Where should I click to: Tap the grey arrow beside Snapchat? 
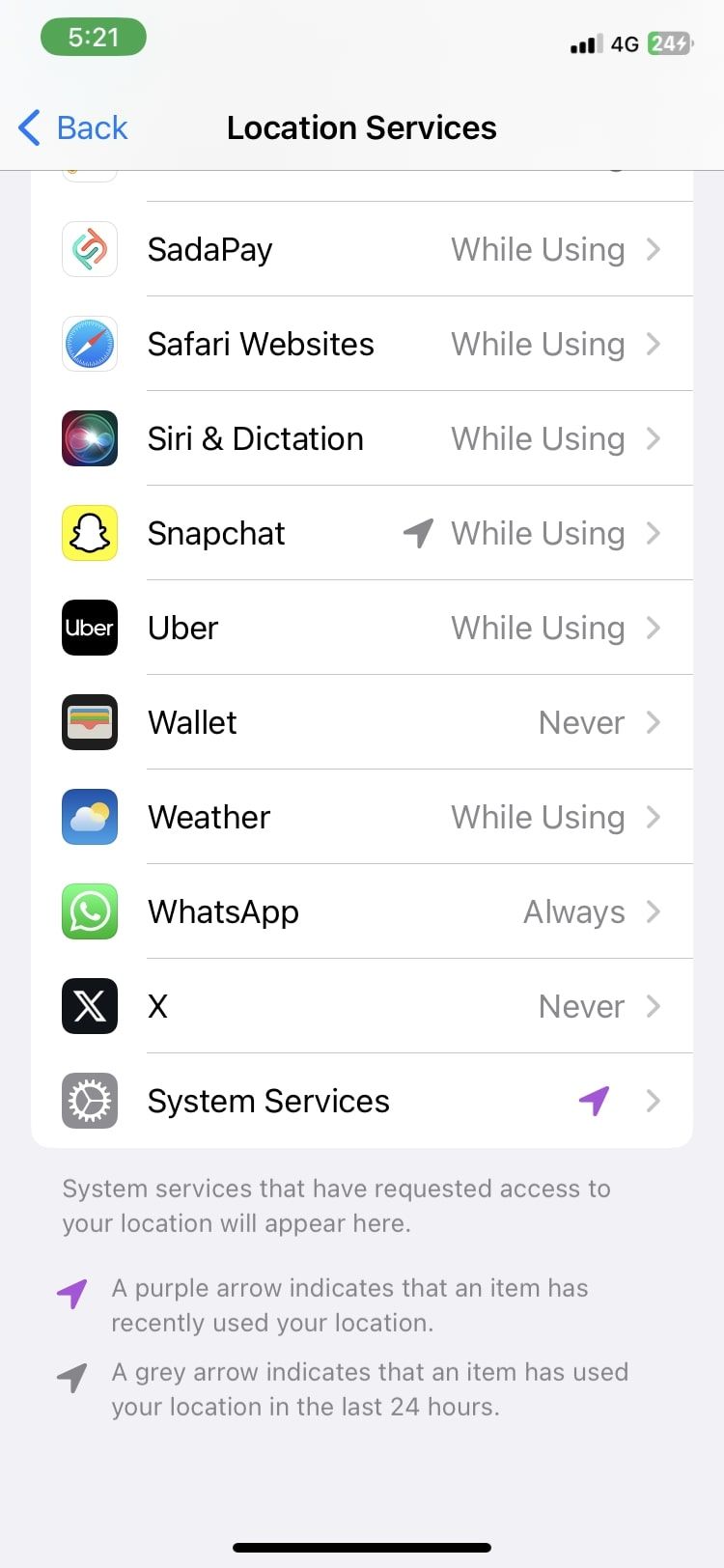pos(417,532)
